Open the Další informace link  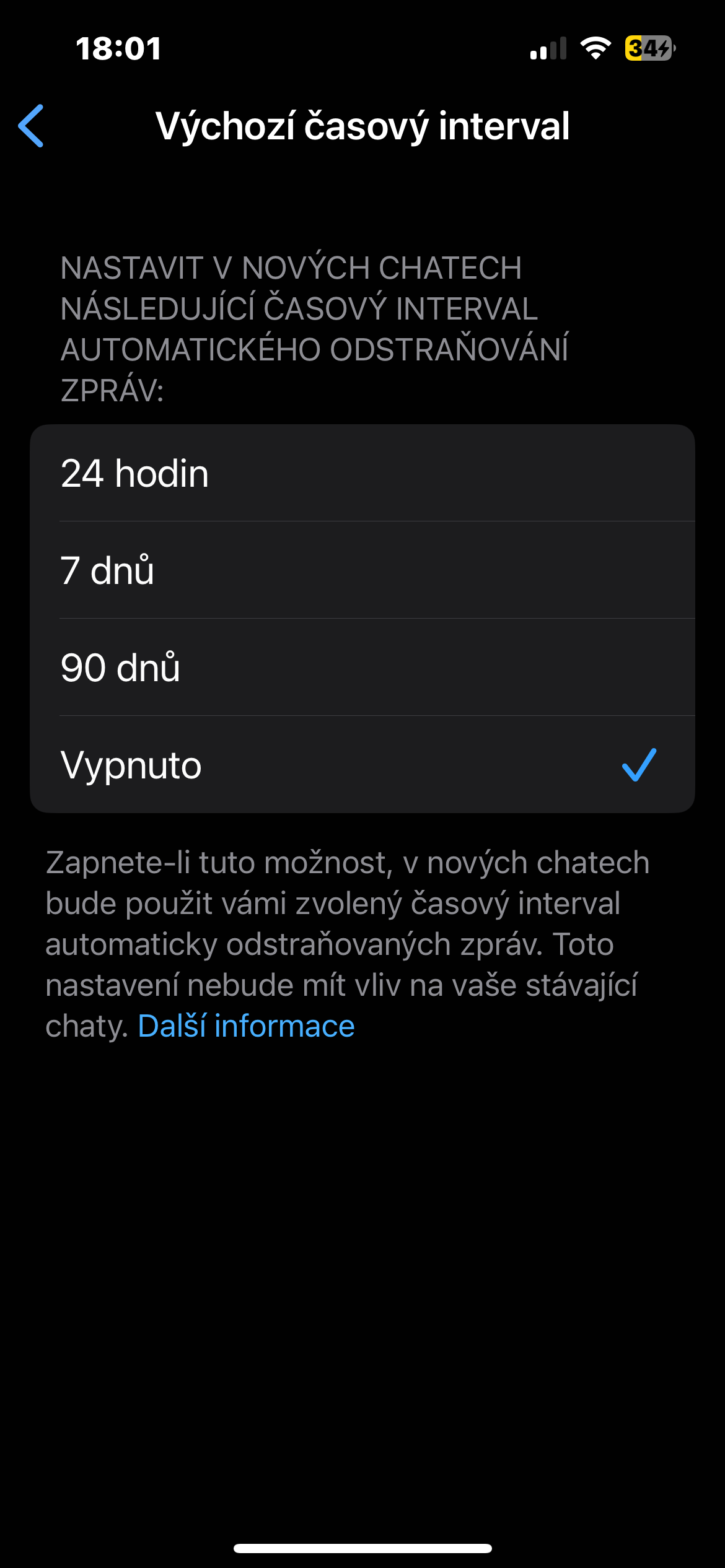246,1026
